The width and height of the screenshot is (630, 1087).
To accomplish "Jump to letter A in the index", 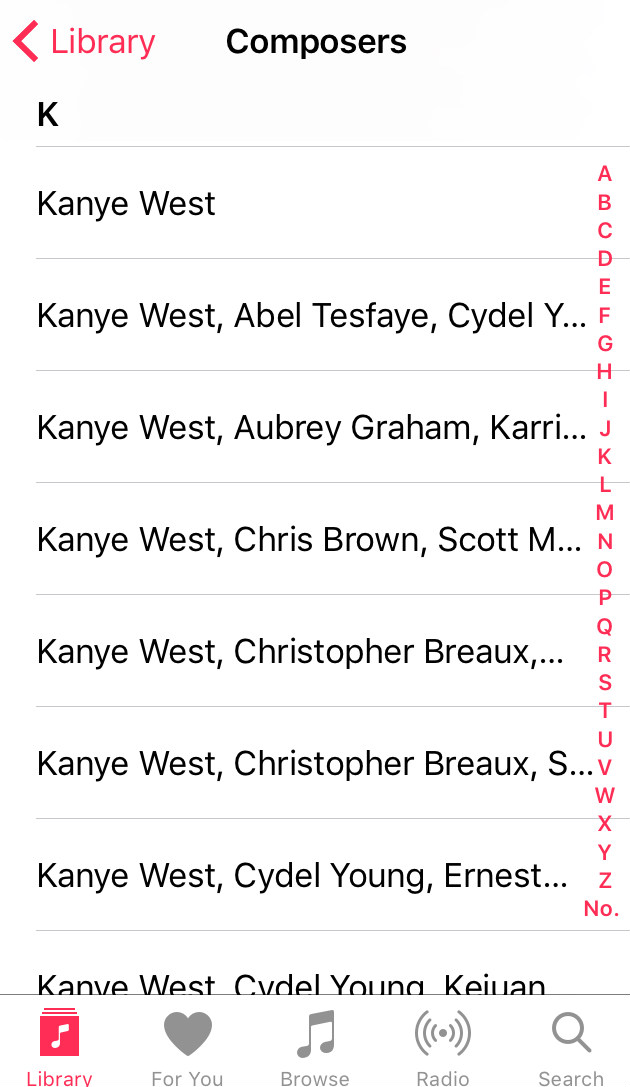I will click(604, 173).
